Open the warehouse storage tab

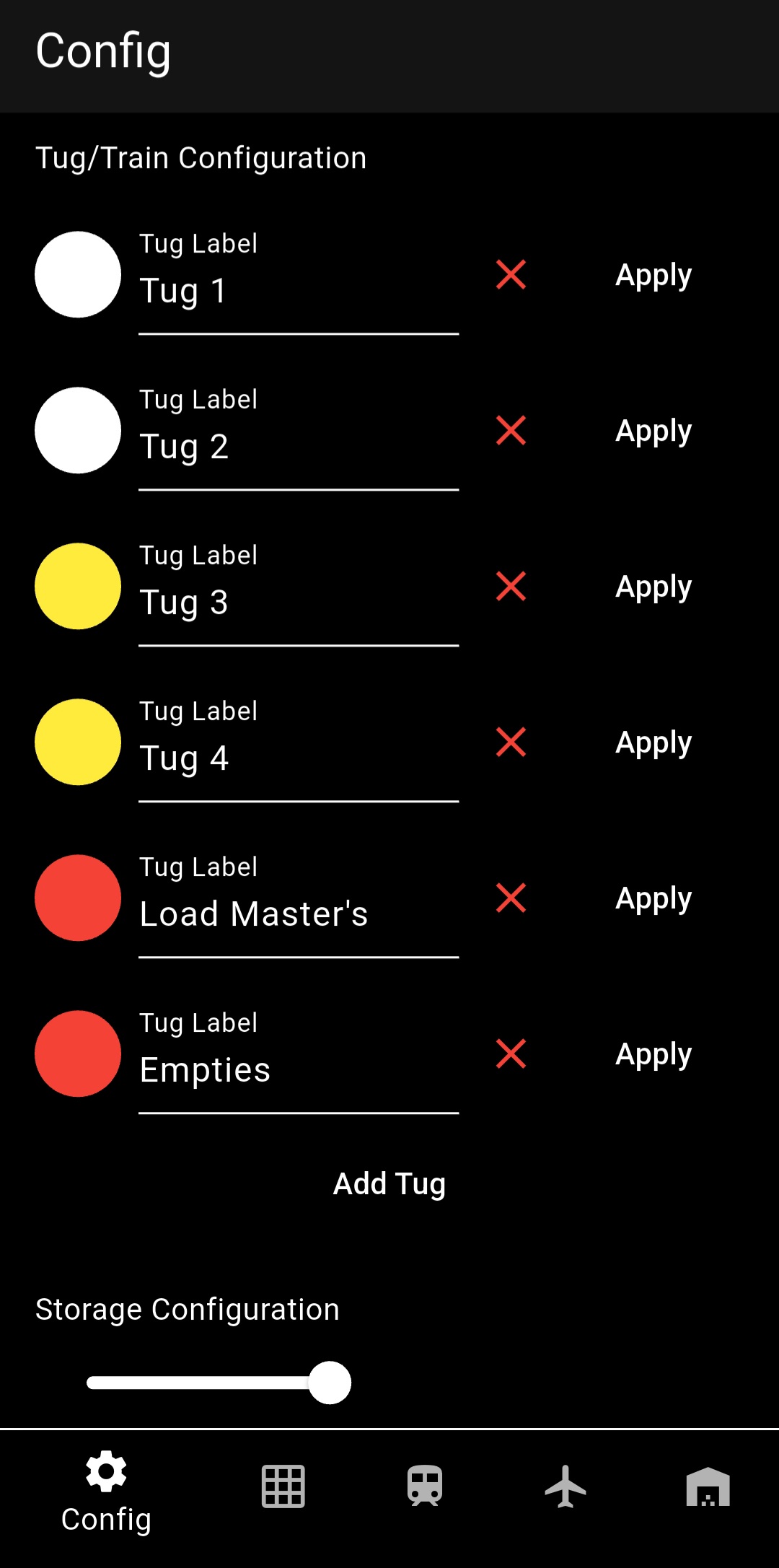tap(707, 1486)
